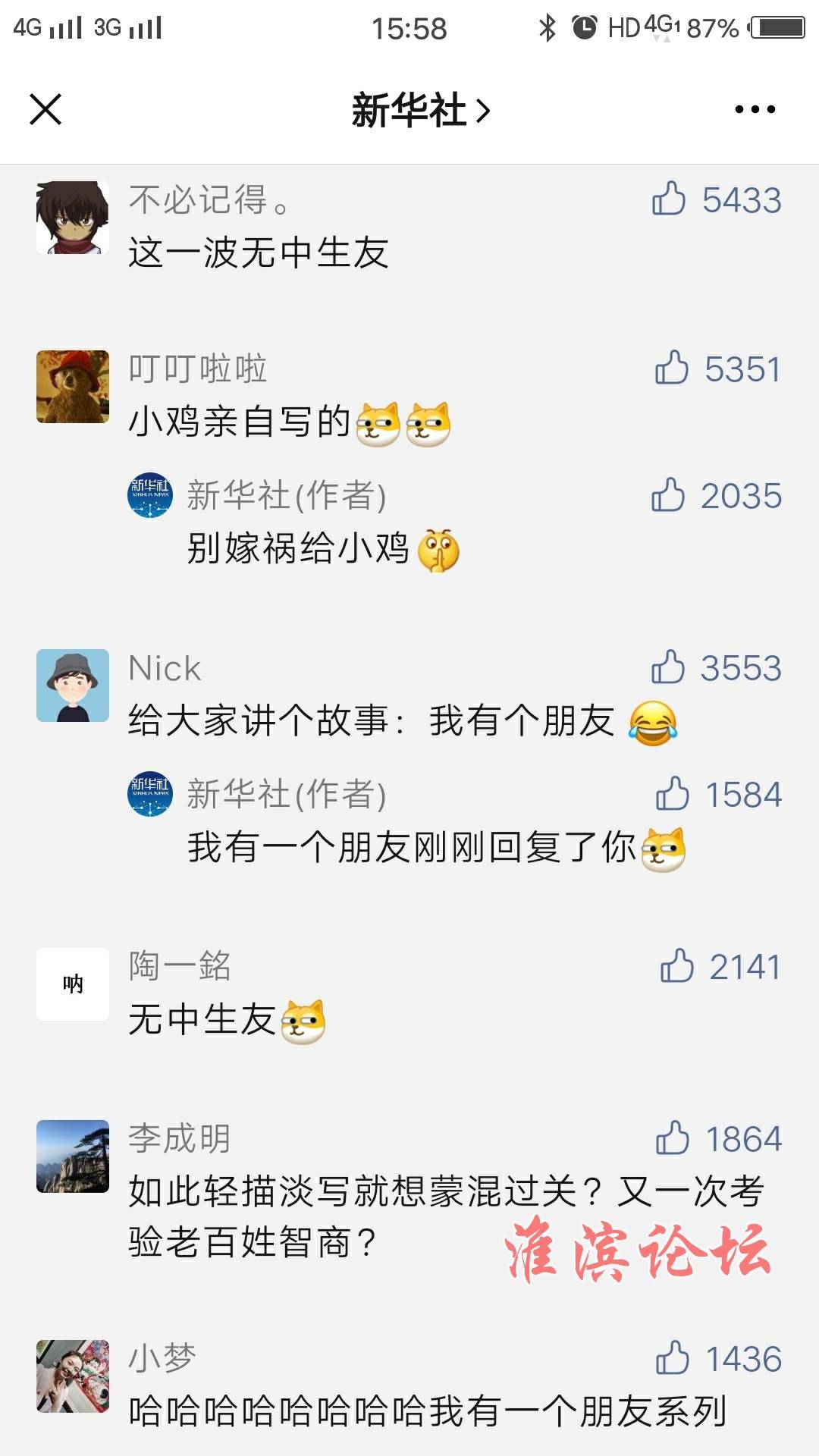Like 李成明's comment with 1864 likes
Screen dimensions: 819x1456
[x=673, y=1138]
